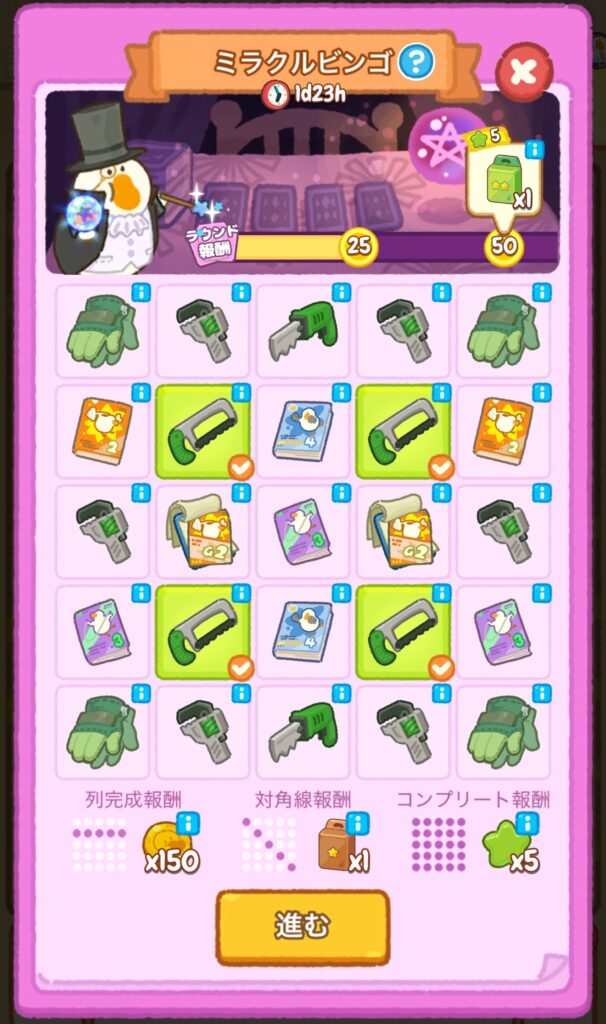Show info for the 対角線報酬 box reward

click(x=358, y=823)
